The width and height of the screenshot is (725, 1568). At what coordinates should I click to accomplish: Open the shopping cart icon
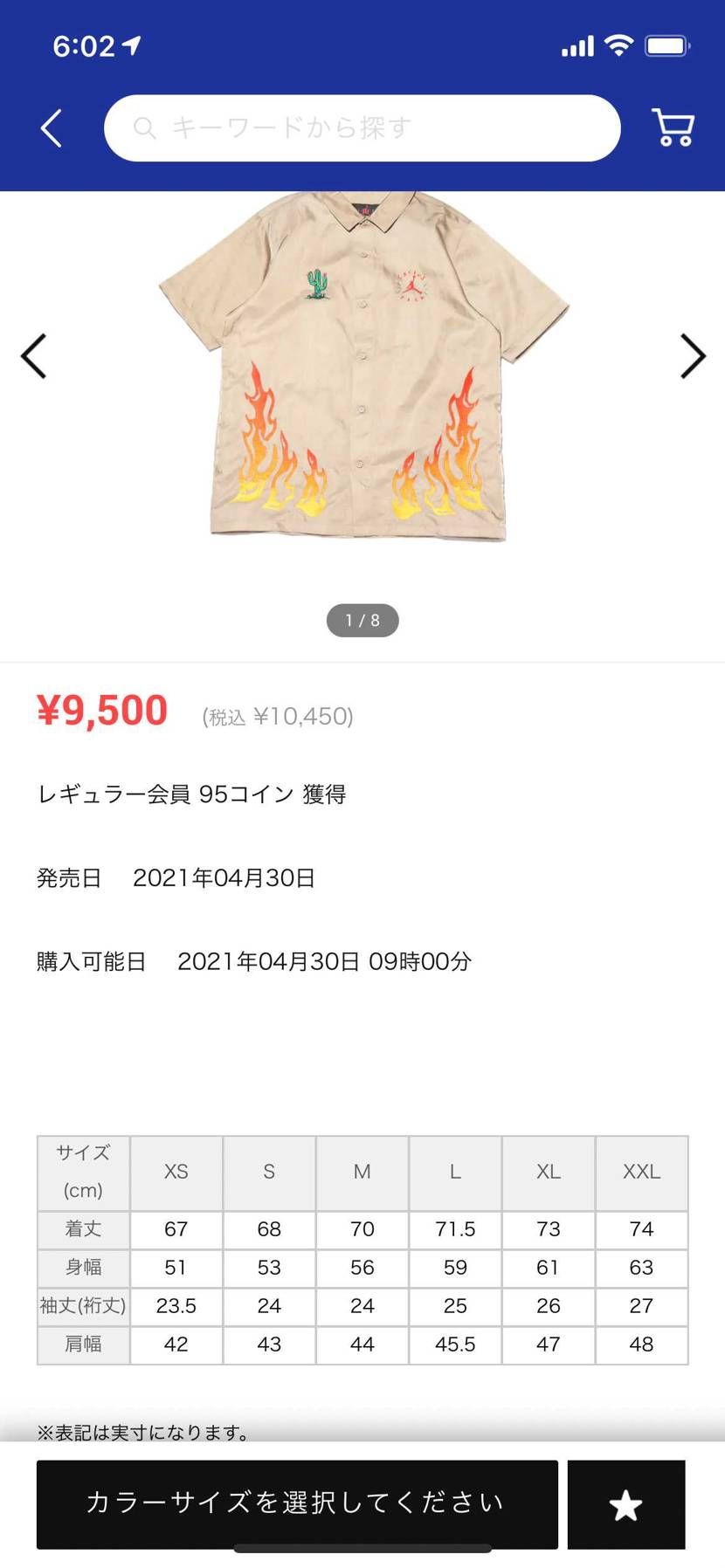coord(671,127)
